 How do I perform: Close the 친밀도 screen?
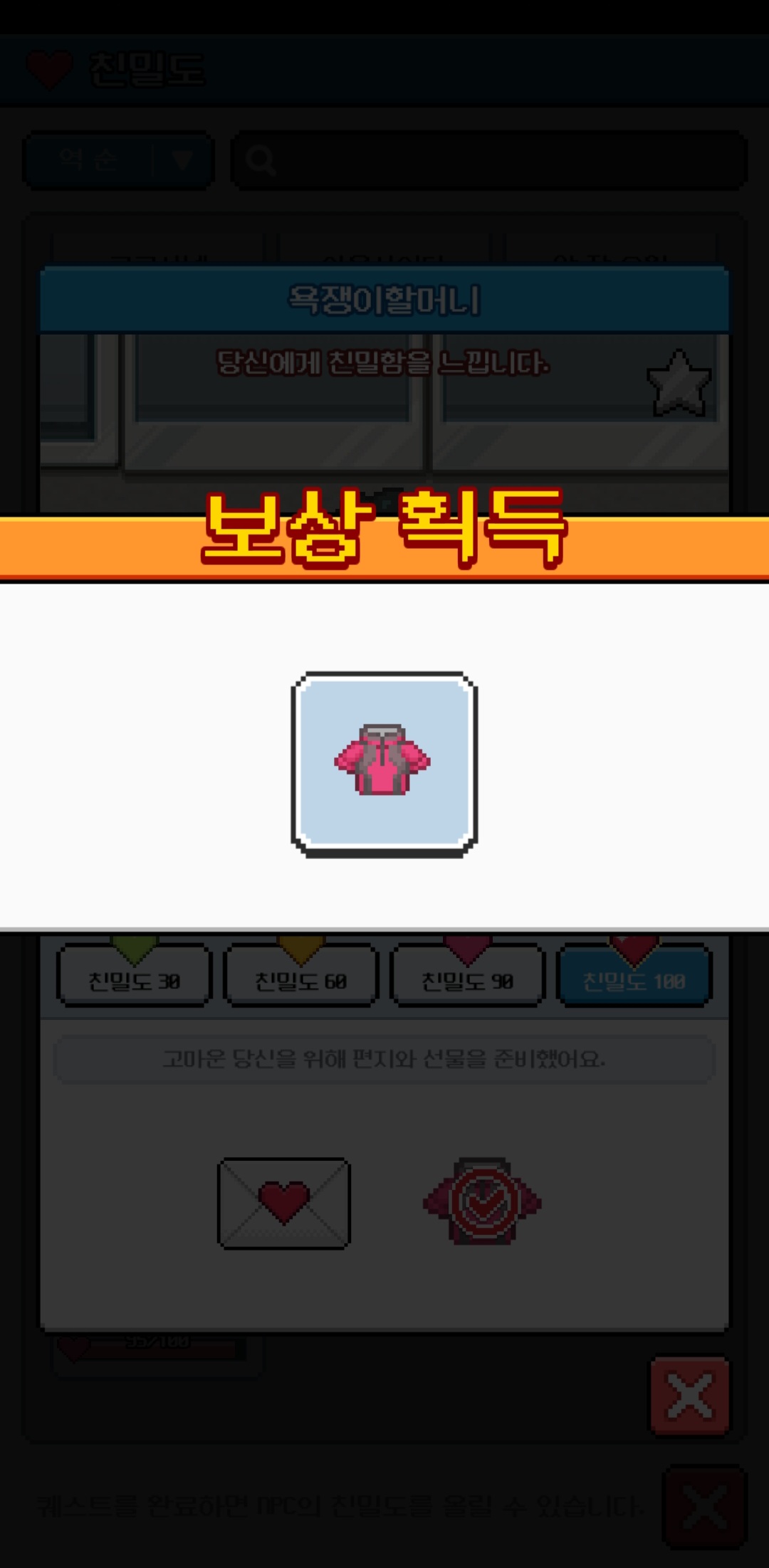pos(705,1507)
